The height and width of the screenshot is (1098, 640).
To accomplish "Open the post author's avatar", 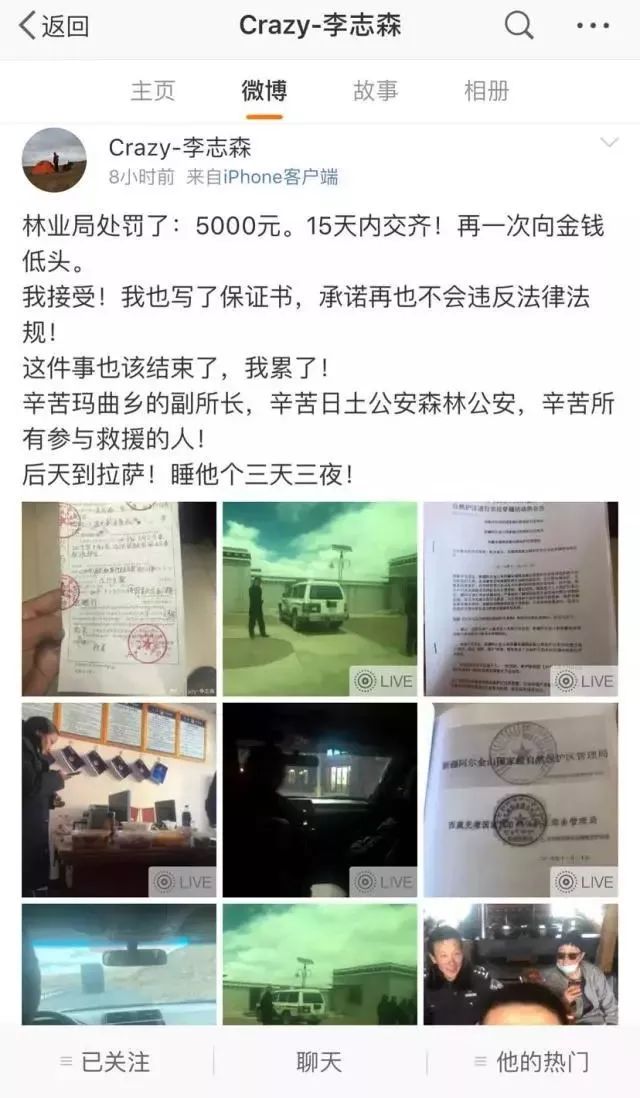I will click(x=55, y=160).
